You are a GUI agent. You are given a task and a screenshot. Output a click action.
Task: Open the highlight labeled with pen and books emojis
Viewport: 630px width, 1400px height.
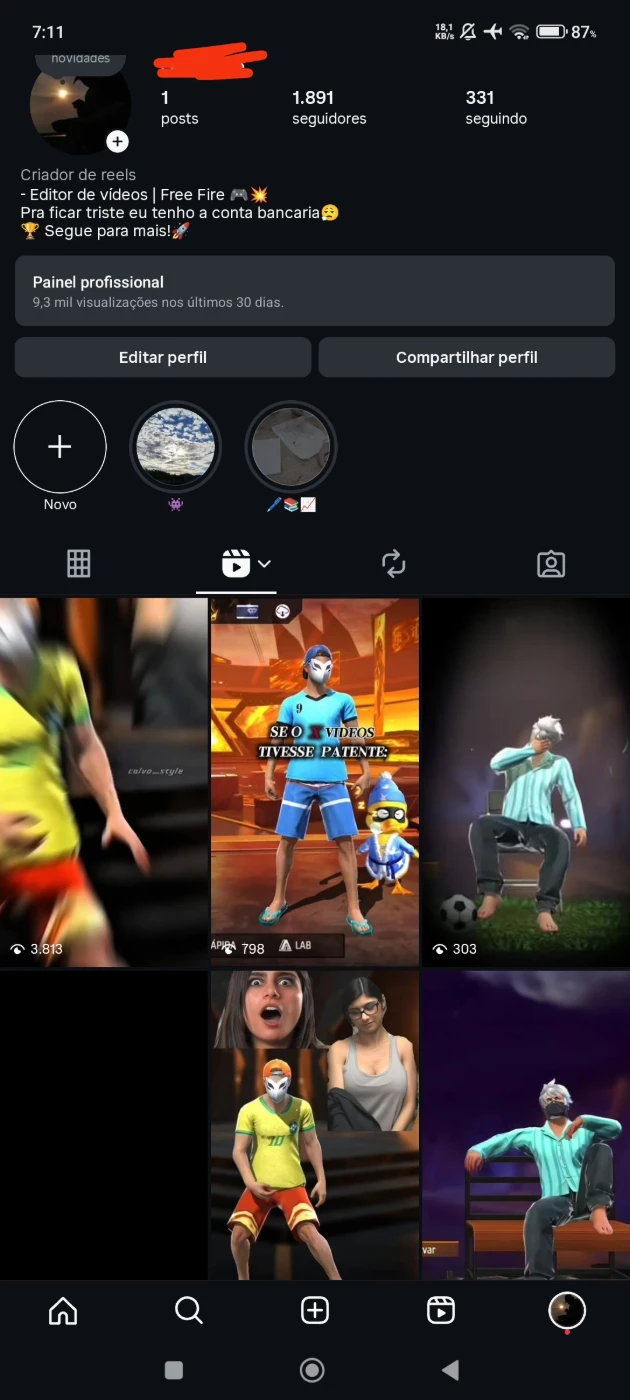point(291,447)
